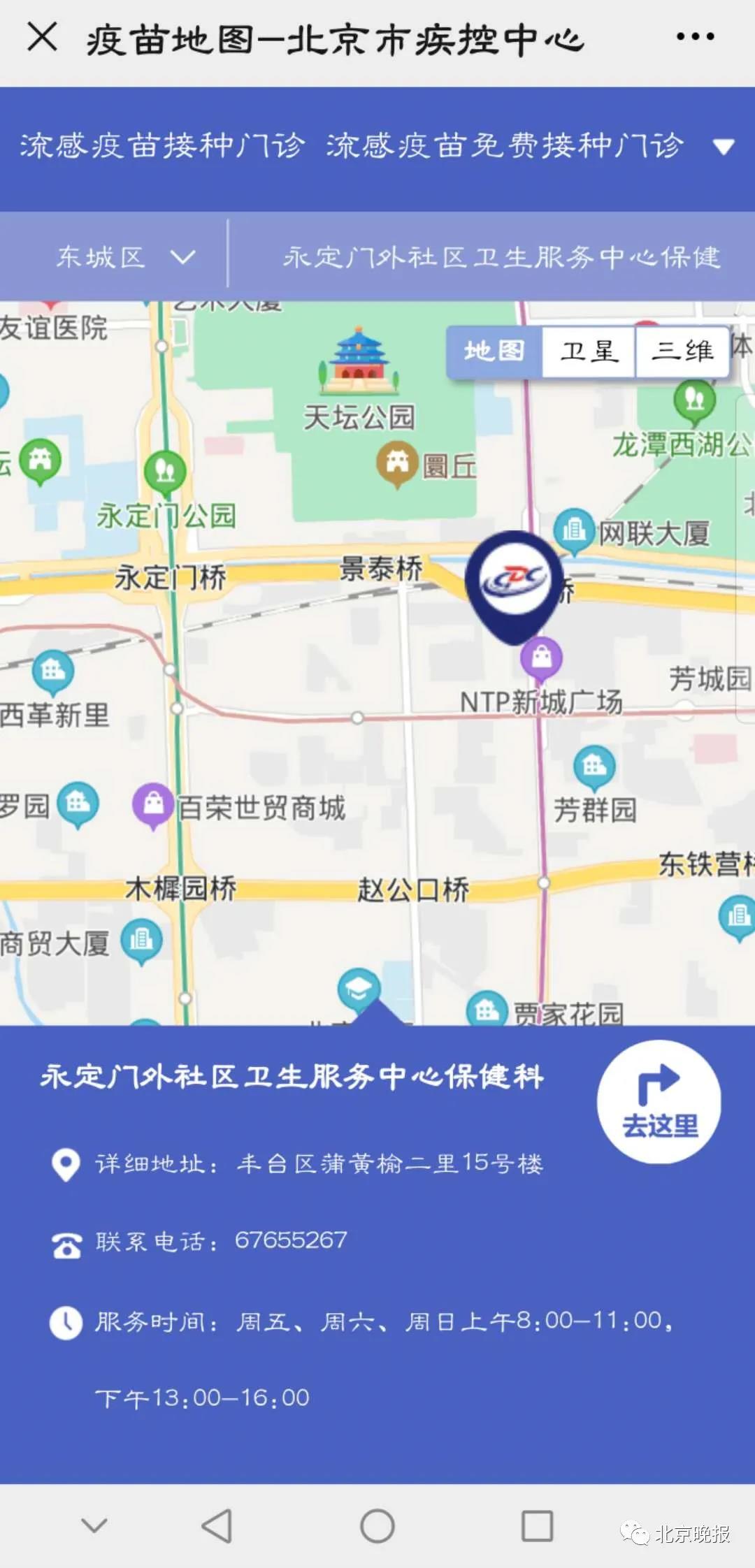Switch map to 三维 view
This screenshot has height=1568, width=755.
682,351
